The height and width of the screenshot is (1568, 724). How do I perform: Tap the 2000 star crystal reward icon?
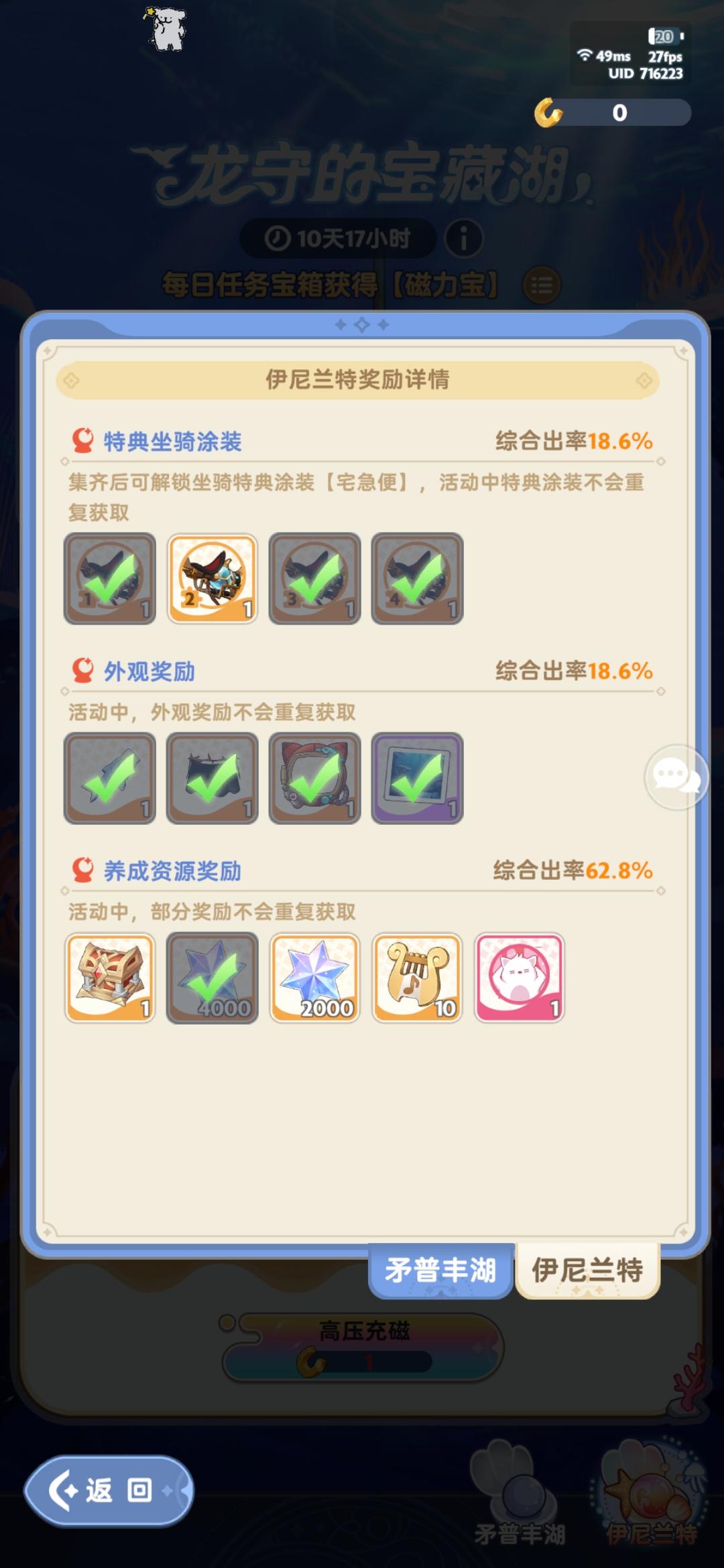(315, 979)
